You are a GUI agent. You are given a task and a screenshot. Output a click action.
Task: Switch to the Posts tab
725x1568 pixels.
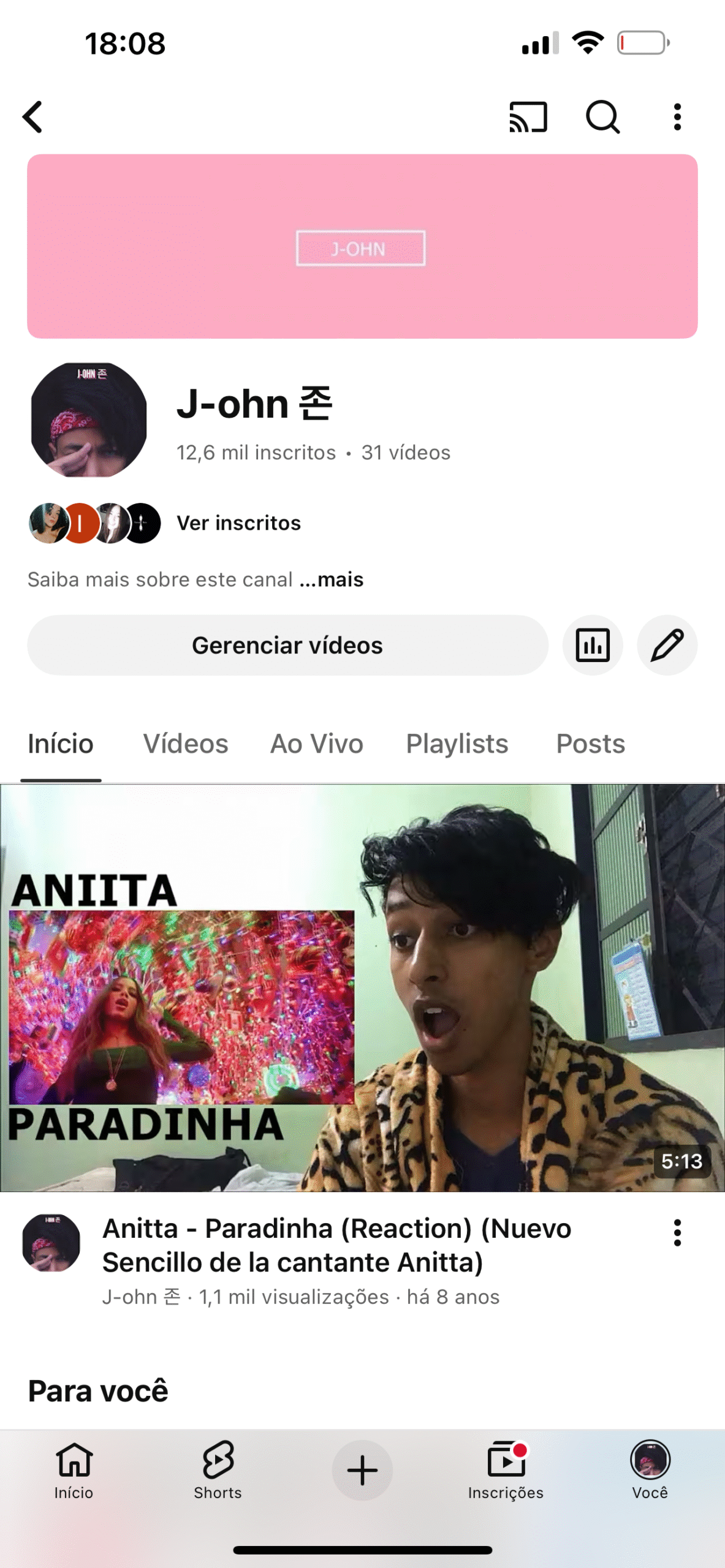coord(590,744)
